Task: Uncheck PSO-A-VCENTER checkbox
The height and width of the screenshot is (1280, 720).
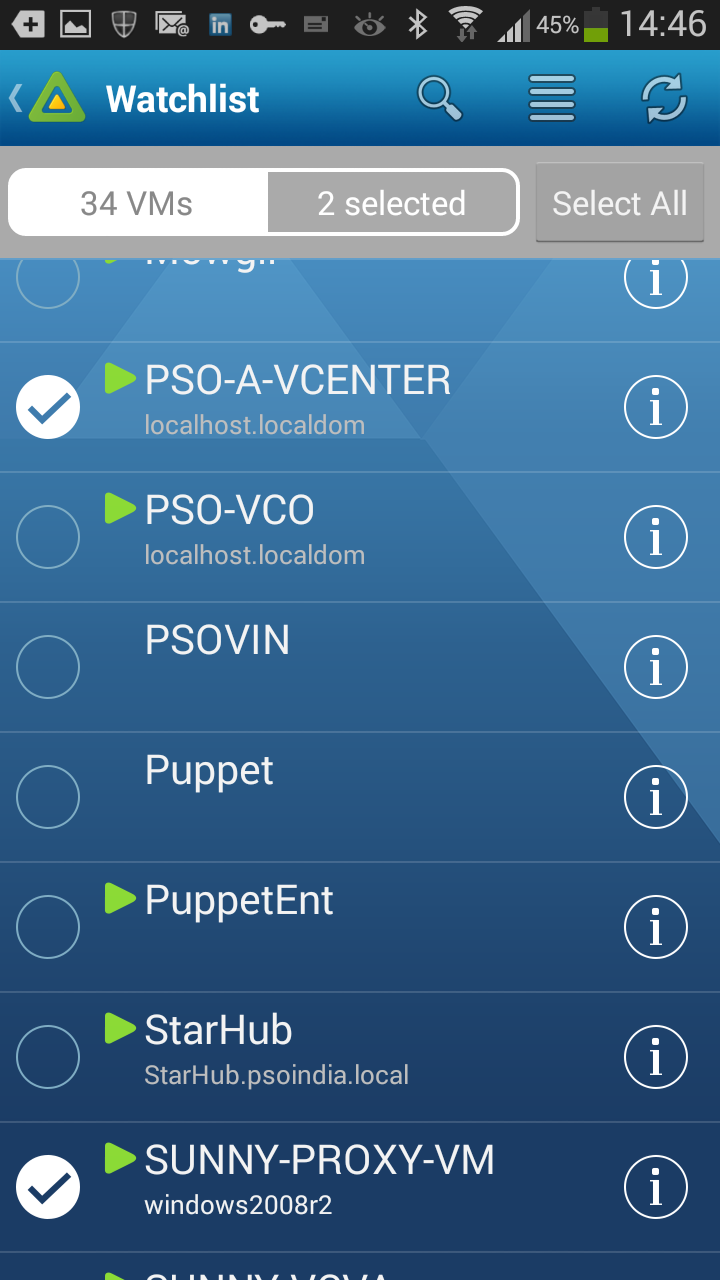Action: (48, 407)
